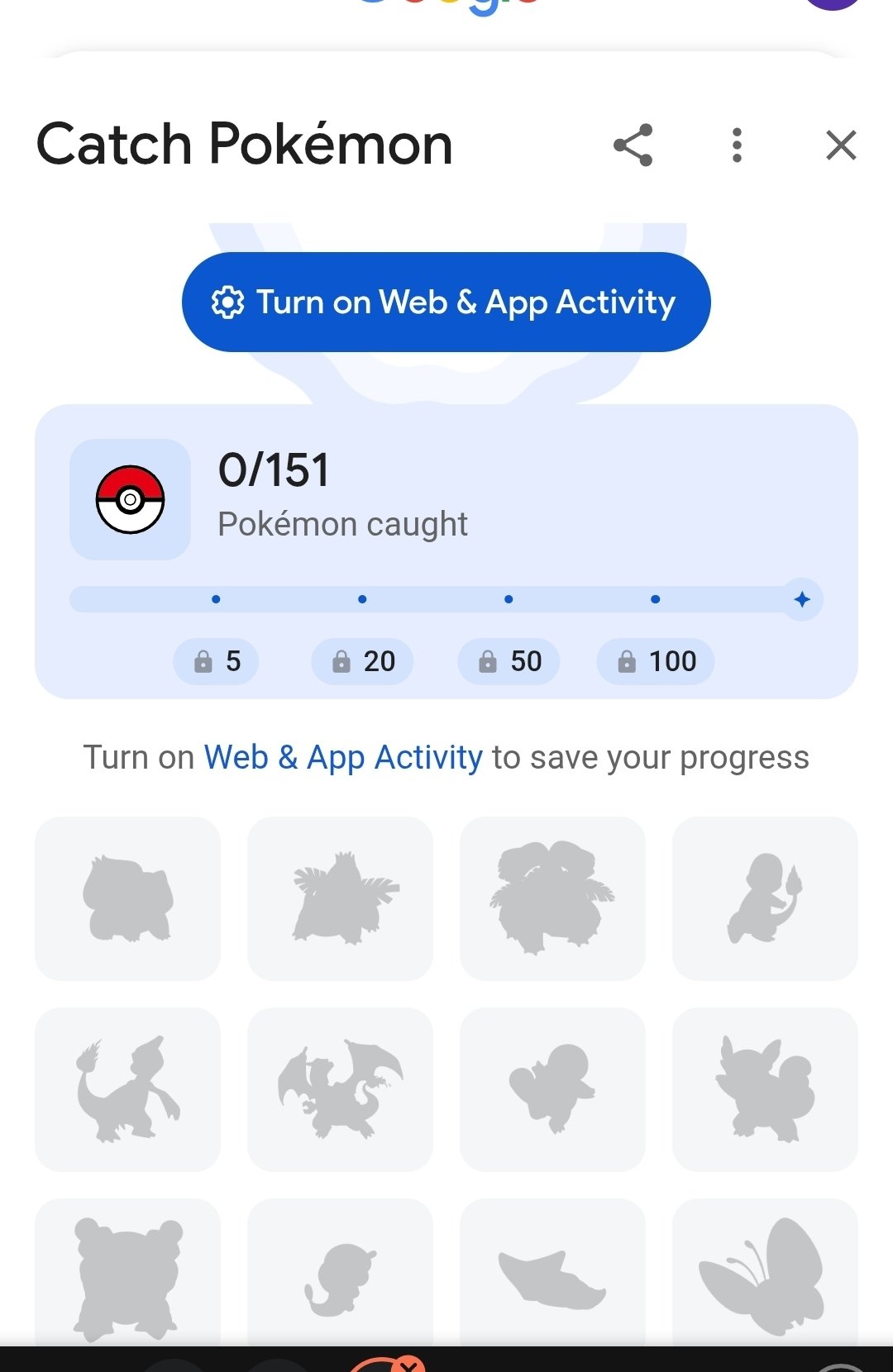Select the locked 50 Pokémon milestone chip
This screenshot has width=893, height=1372.
click(x=509, y=661)
